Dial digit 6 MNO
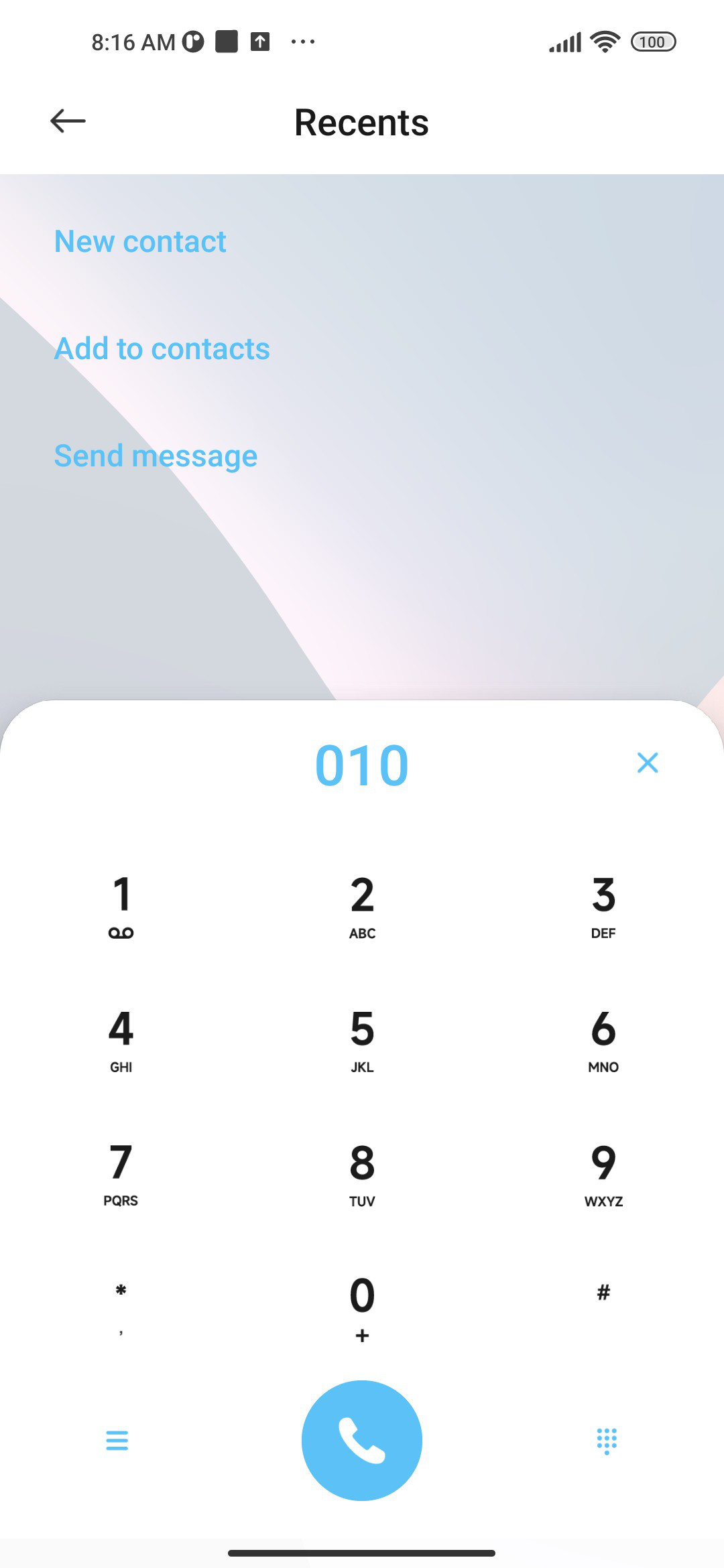This screenshot has width=724, height=1568. [x=603, y=1040]
